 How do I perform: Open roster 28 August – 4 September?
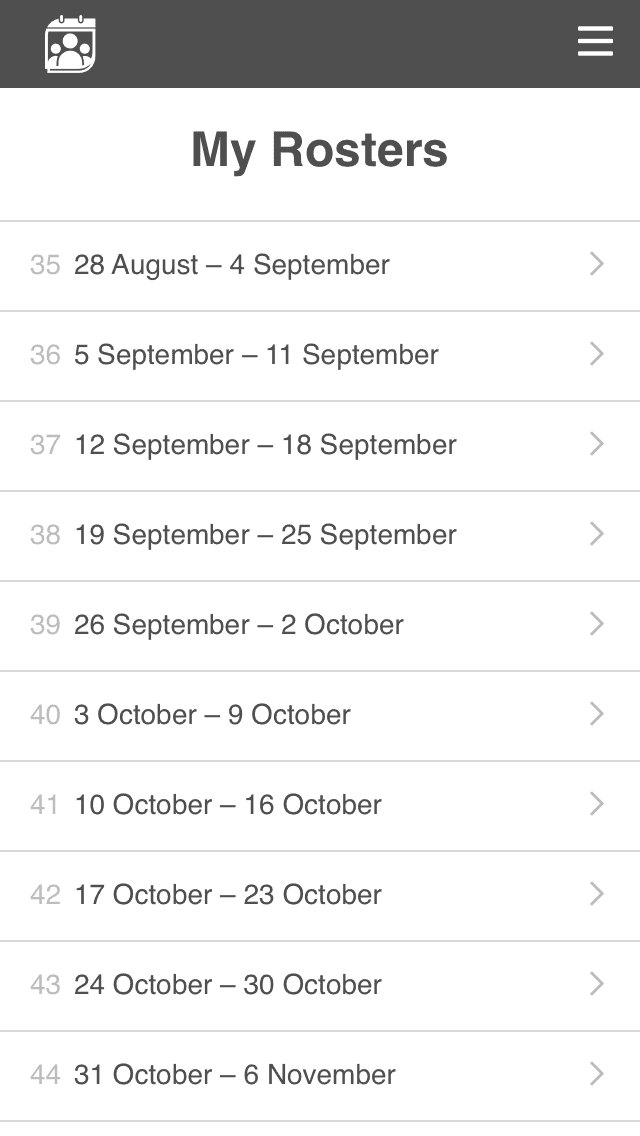320,265
